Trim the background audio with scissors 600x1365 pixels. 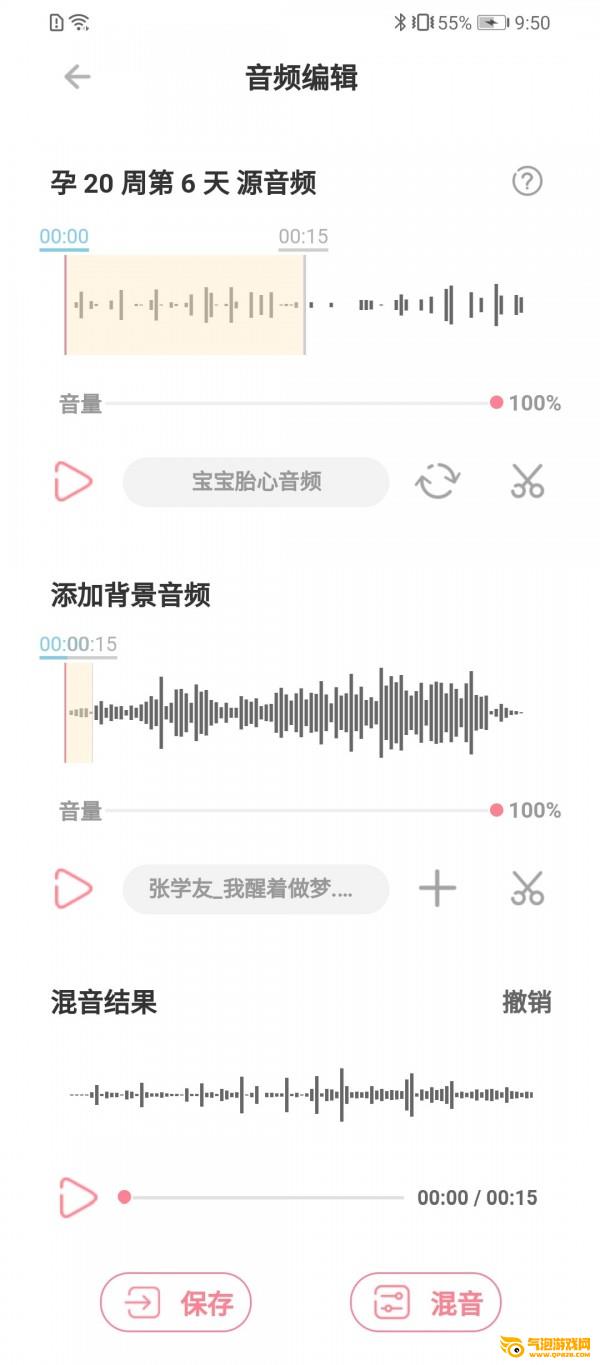point(527,888)
